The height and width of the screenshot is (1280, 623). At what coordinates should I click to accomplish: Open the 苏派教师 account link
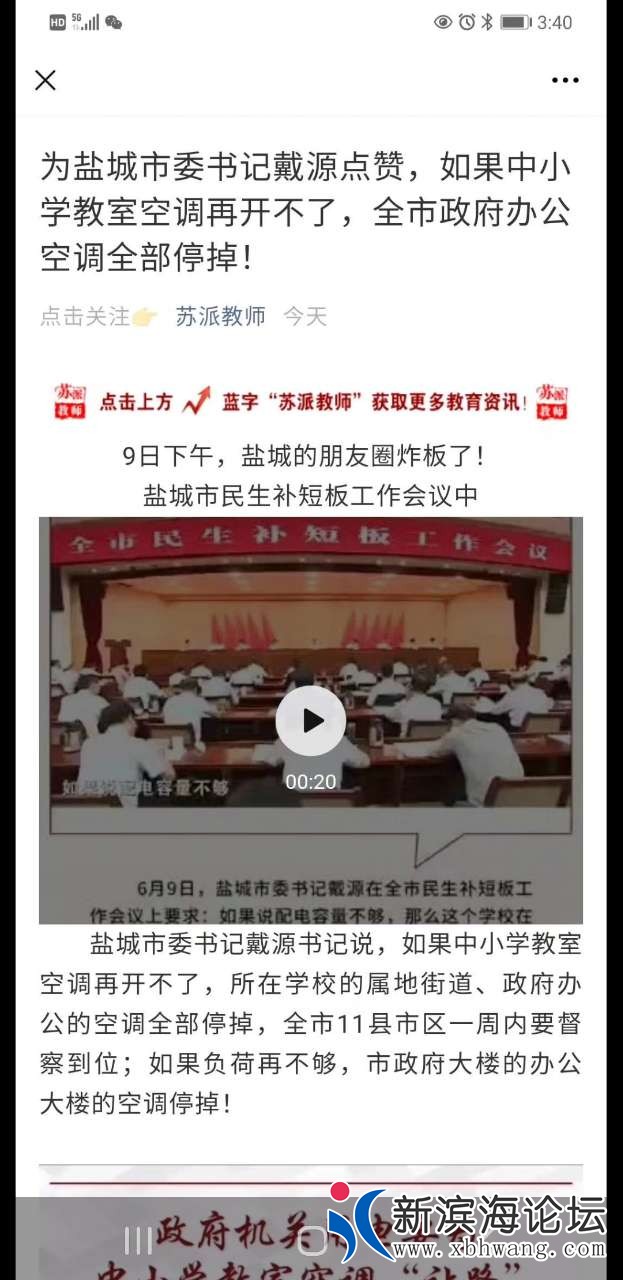pyautogui.click(x=220, y=317)
